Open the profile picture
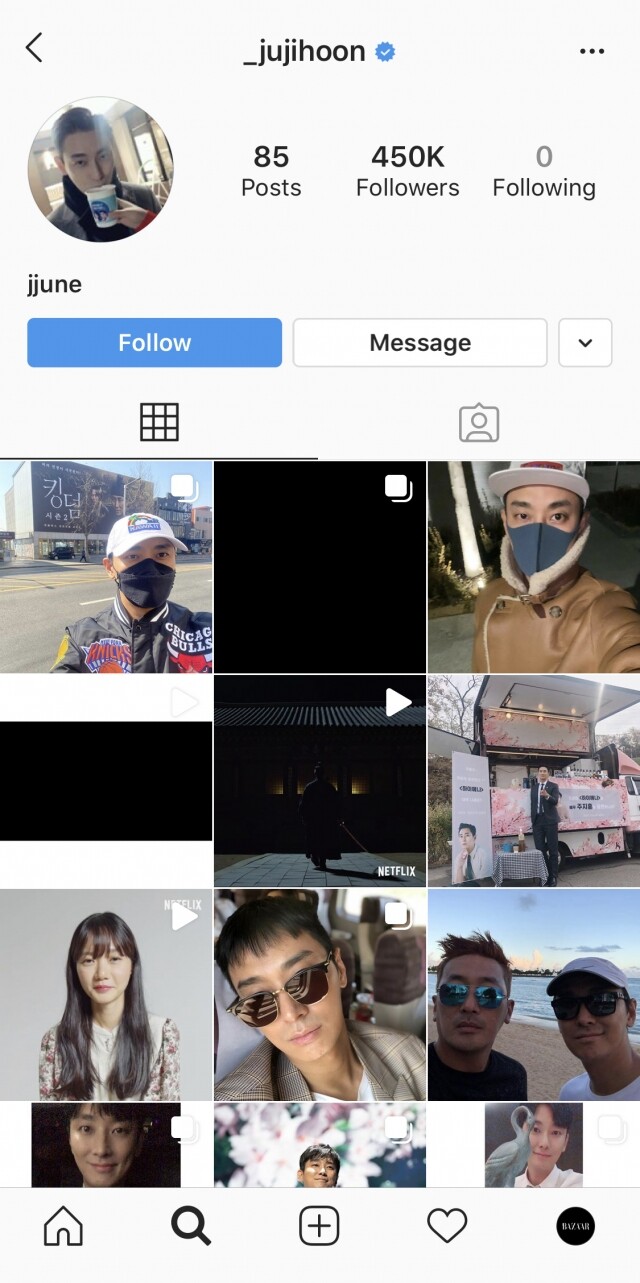This screenshot has width=640, height=1283. tap(100, 170)
